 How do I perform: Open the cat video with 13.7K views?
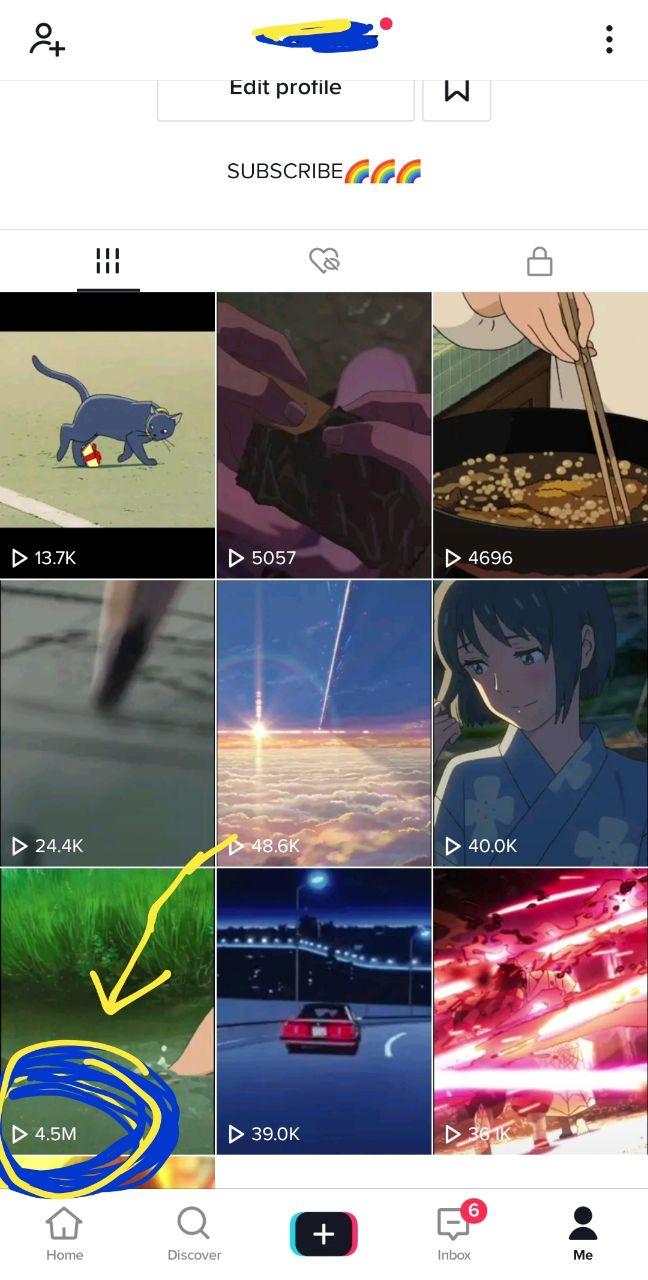pyautogui.click(x=107, y=435)
